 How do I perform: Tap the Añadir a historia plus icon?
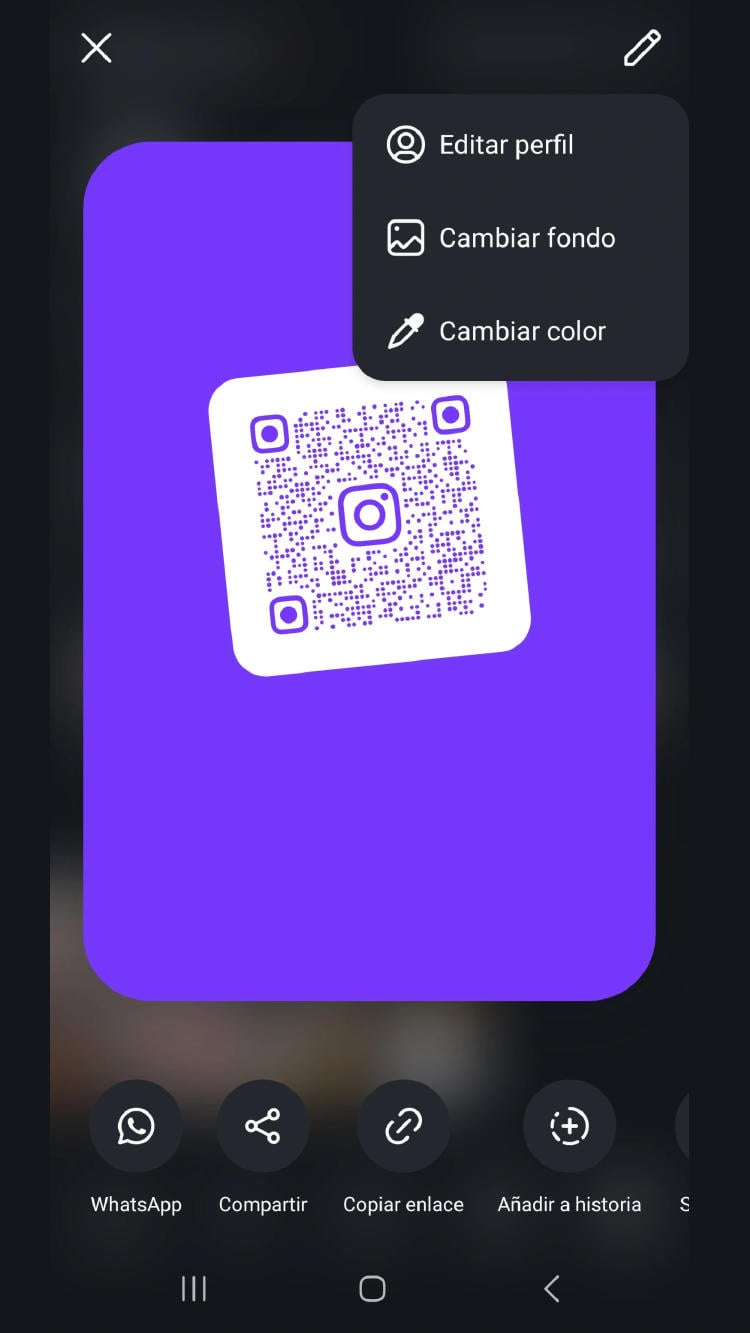[569, 1125]
